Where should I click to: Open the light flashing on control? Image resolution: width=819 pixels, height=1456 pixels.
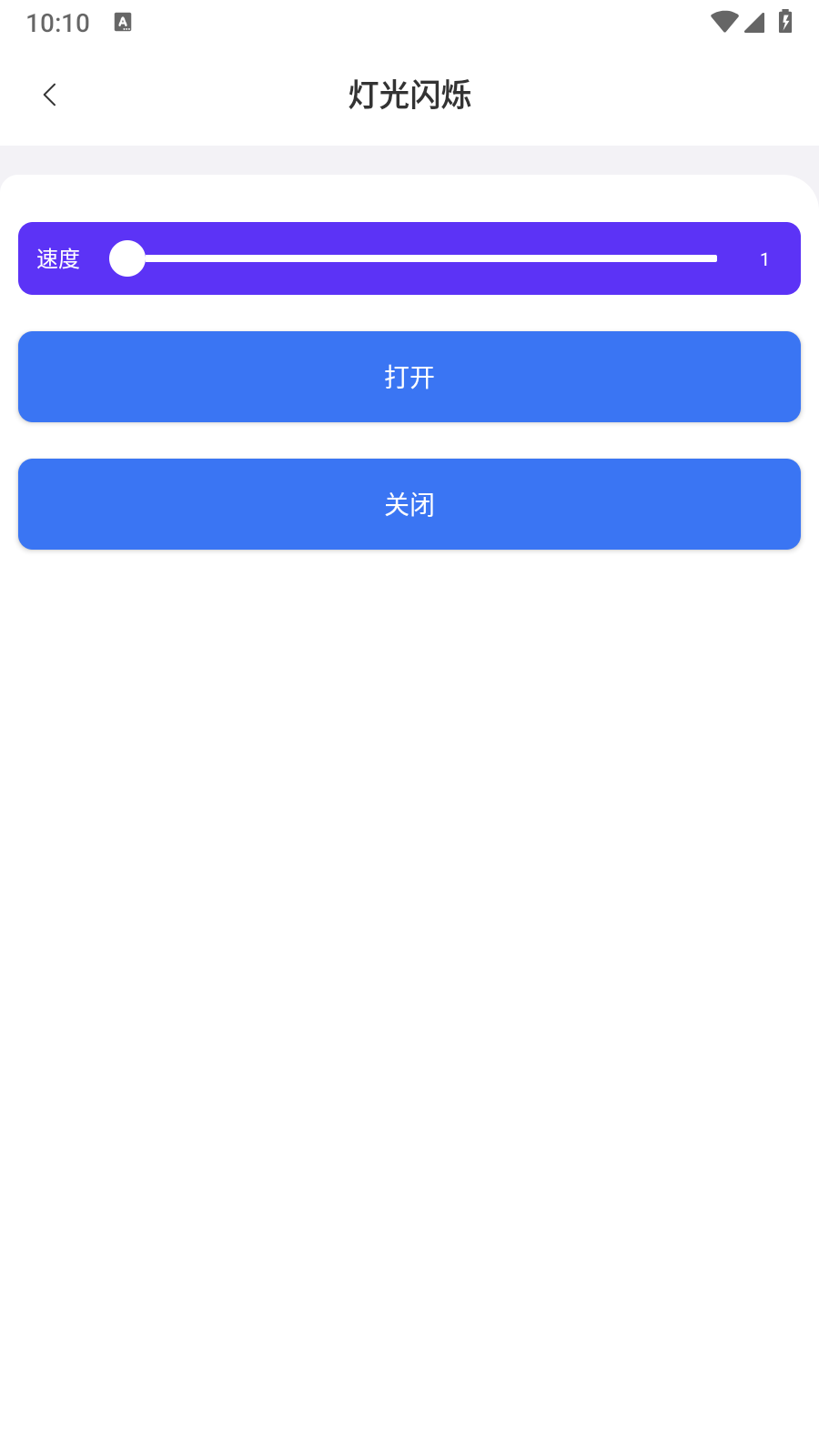pyautogui.click(x=409, y=377)
